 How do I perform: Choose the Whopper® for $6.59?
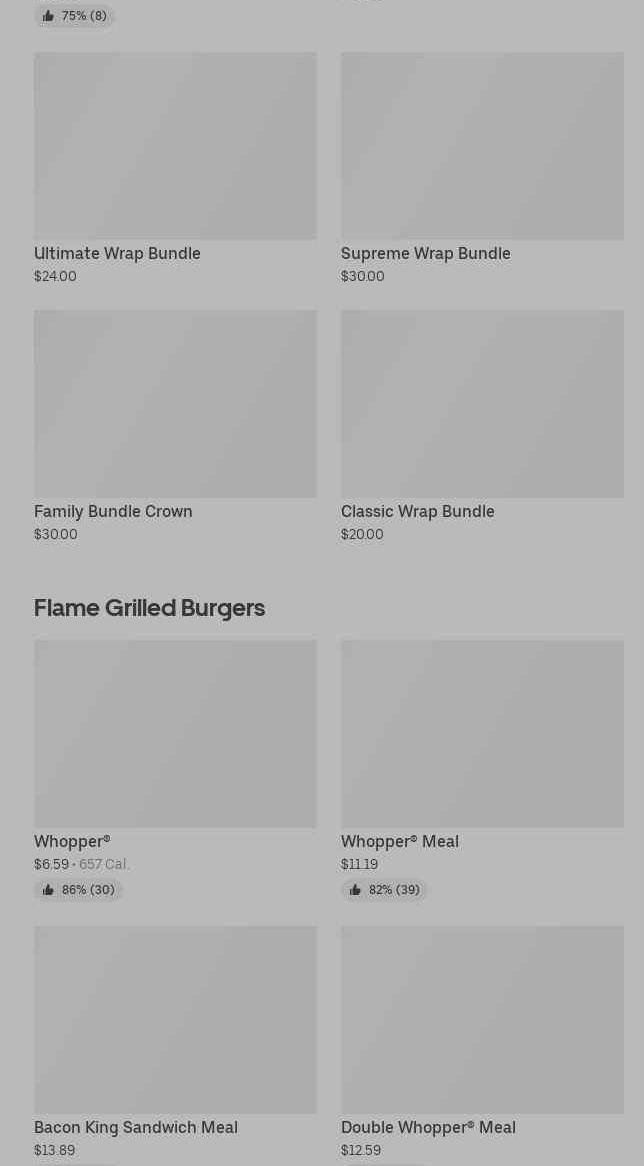tap(175, 770)
